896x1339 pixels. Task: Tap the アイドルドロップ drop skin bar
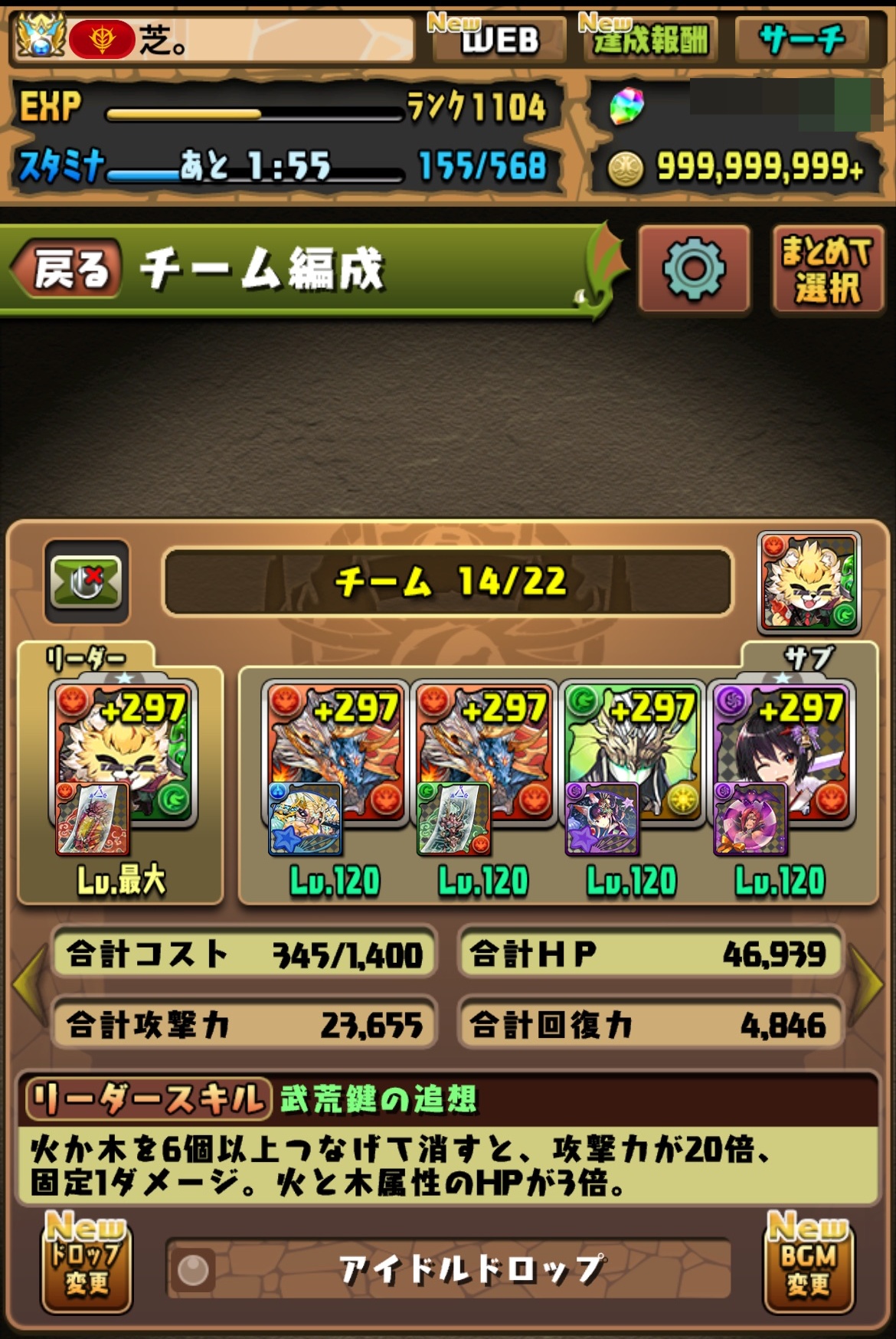click(x=448, y=1269)
